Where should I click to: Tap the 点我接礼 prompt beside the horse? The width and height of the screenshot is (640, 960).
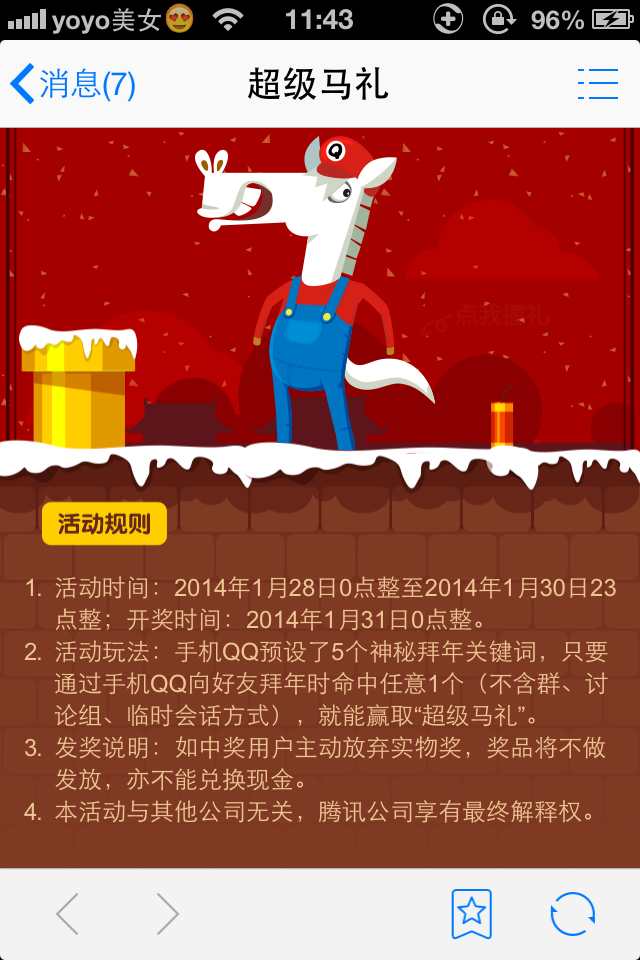pos(488,319)
